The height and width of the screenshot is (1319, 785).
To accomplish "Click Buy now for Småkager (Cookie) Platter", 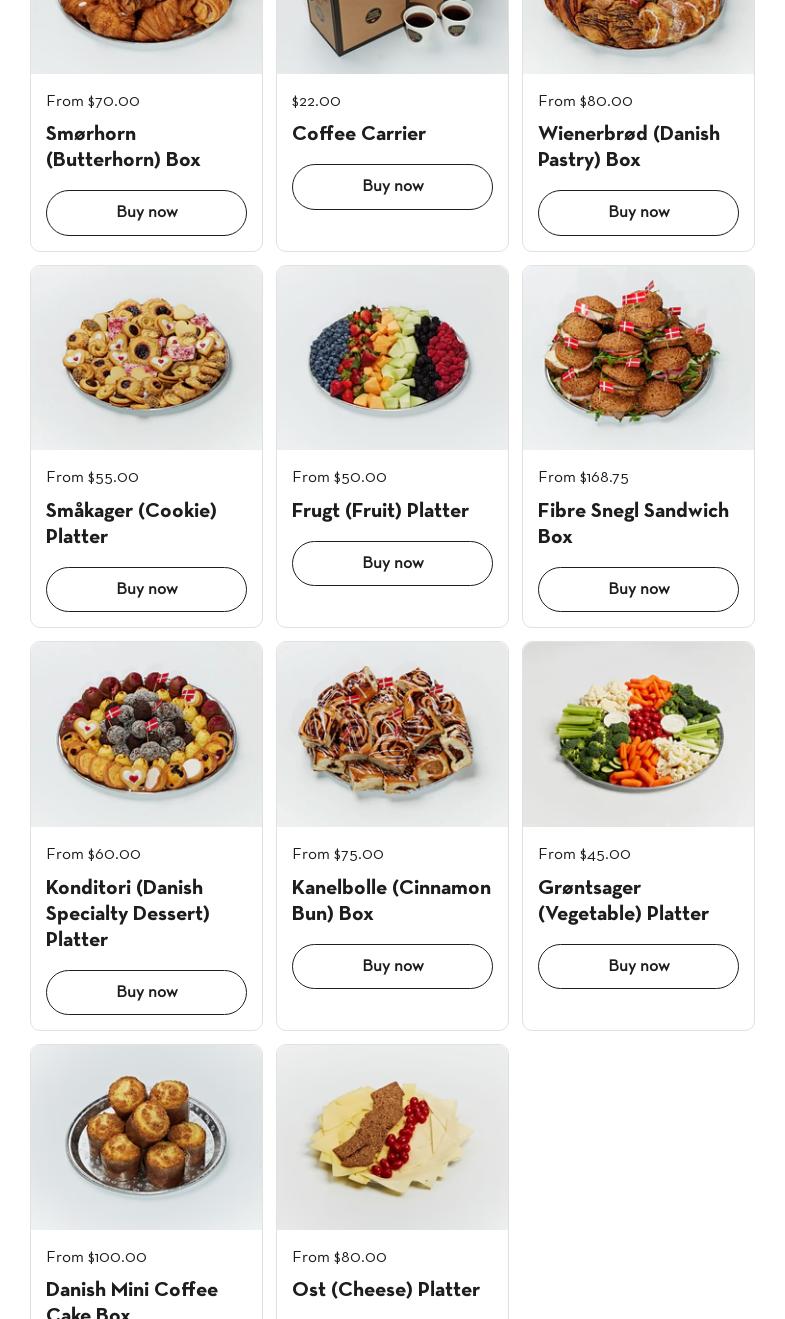I will click(146, 589).
